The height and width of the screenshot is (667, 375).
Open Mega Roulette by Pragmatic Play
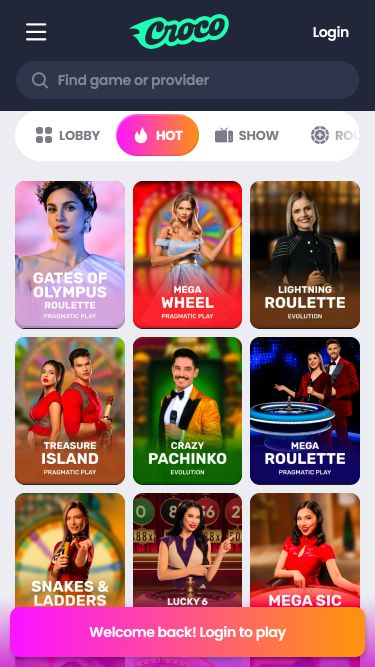(305, 411)
